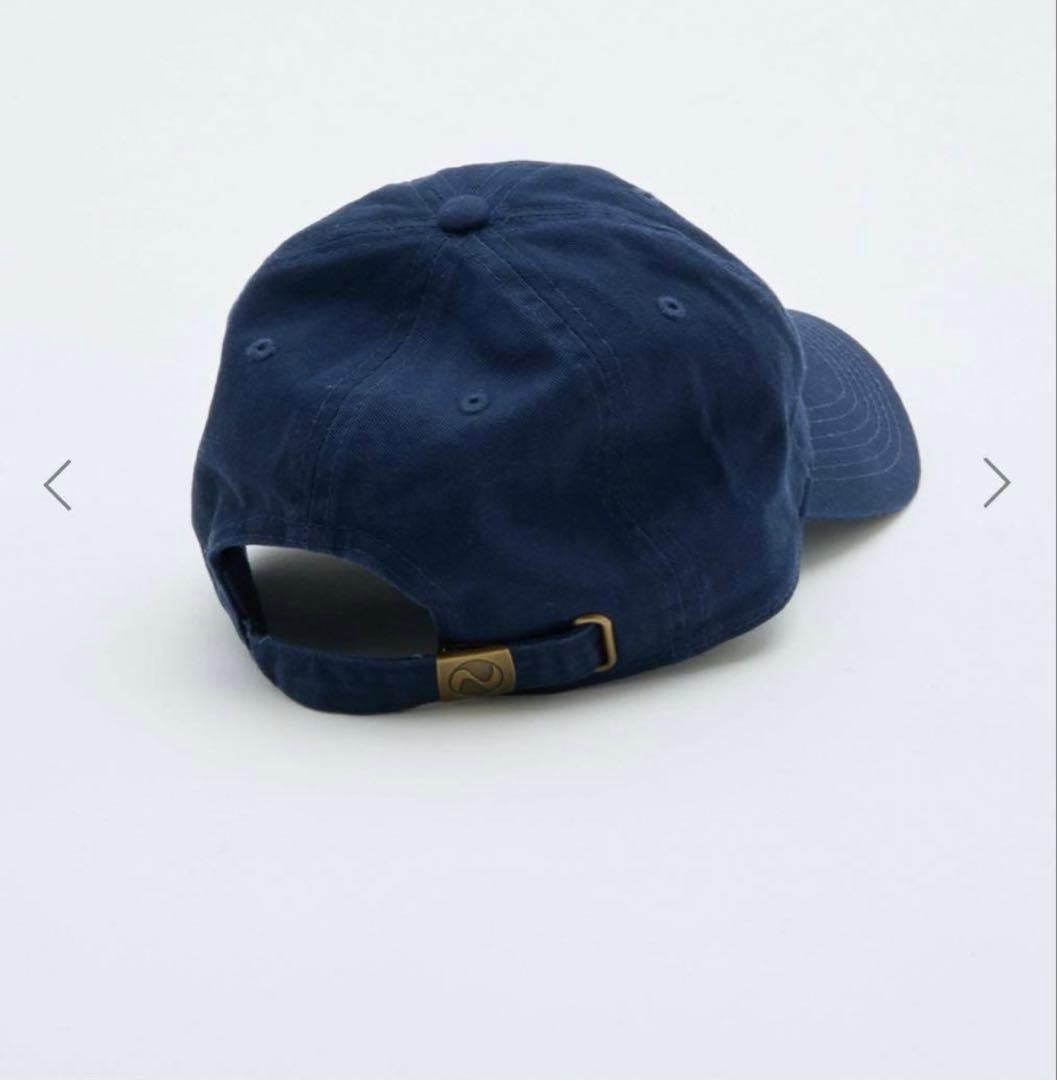This screenshot has width=1057, height=1080.
Task: Show the previous product image
Action: 58,485
